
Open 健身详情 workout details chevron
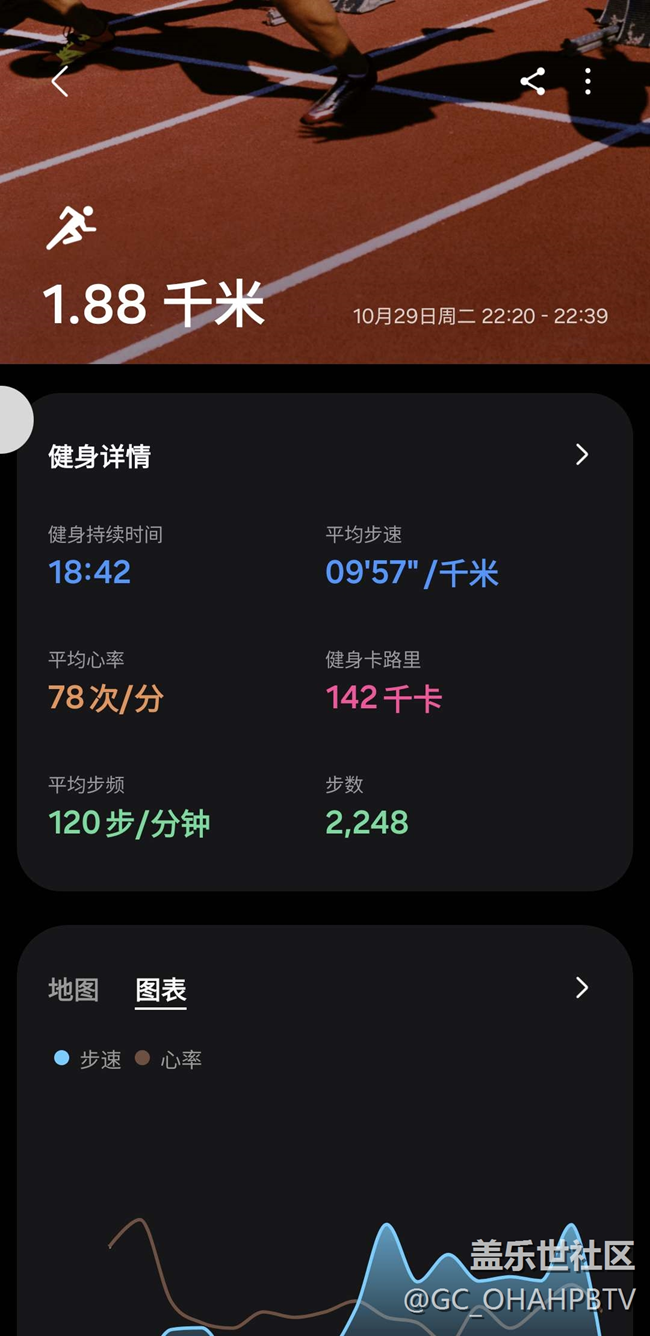582,455
